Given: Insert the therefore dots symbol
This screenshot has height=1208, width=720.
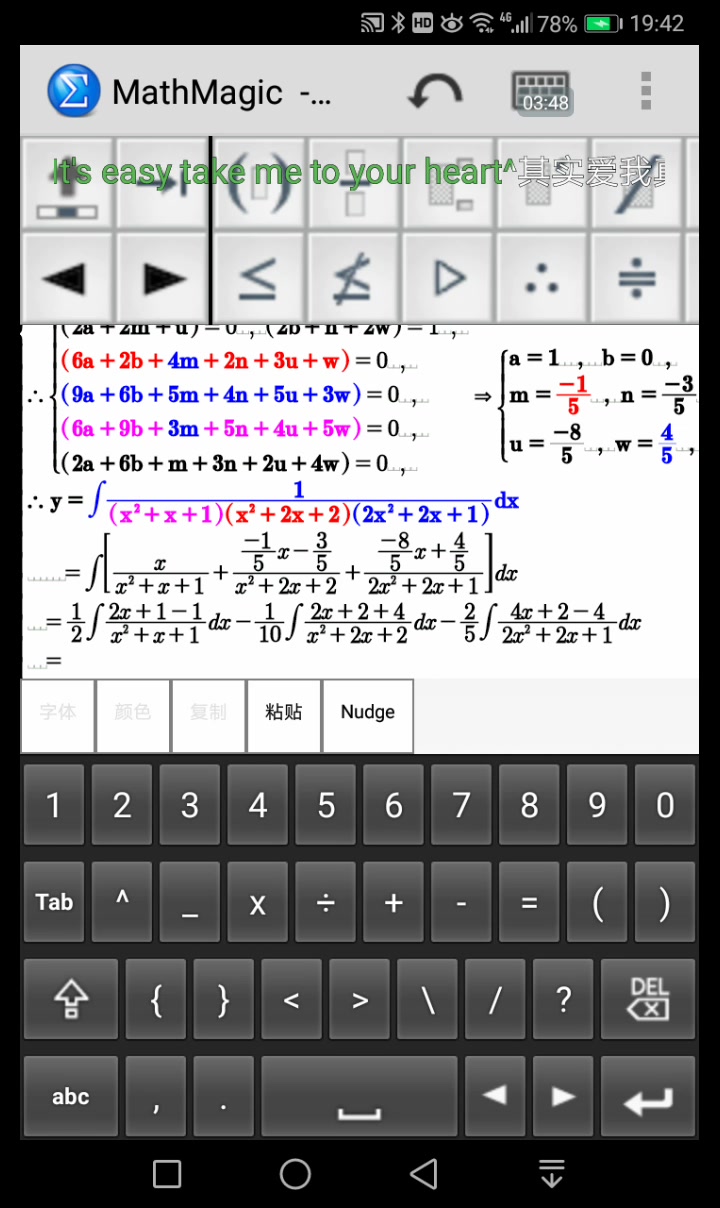Looking at the screenshot, I should (x=542, y=279).
